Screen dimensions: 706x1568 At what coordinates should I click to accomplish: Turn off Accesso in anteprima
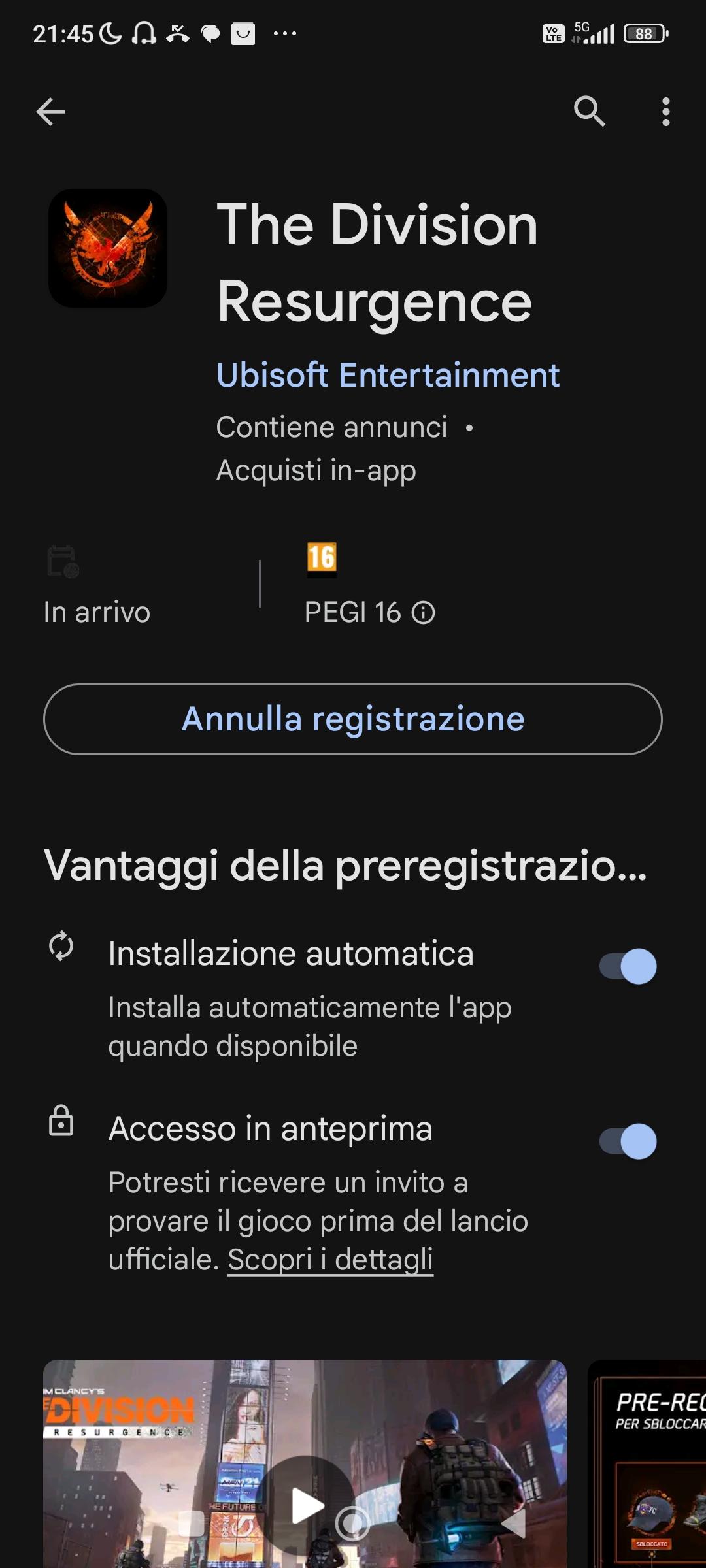pyautogui.click(x=628, y=1141)
